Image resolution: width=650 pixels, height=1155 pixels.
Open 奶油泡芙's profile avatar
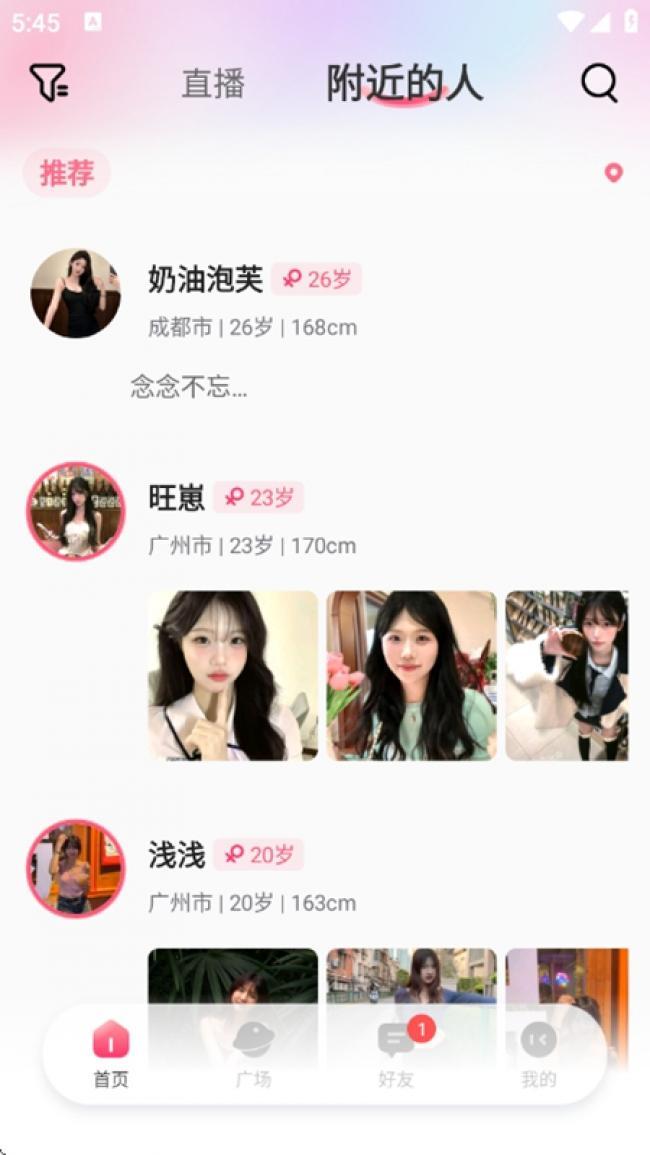click(x=75, y=293)
